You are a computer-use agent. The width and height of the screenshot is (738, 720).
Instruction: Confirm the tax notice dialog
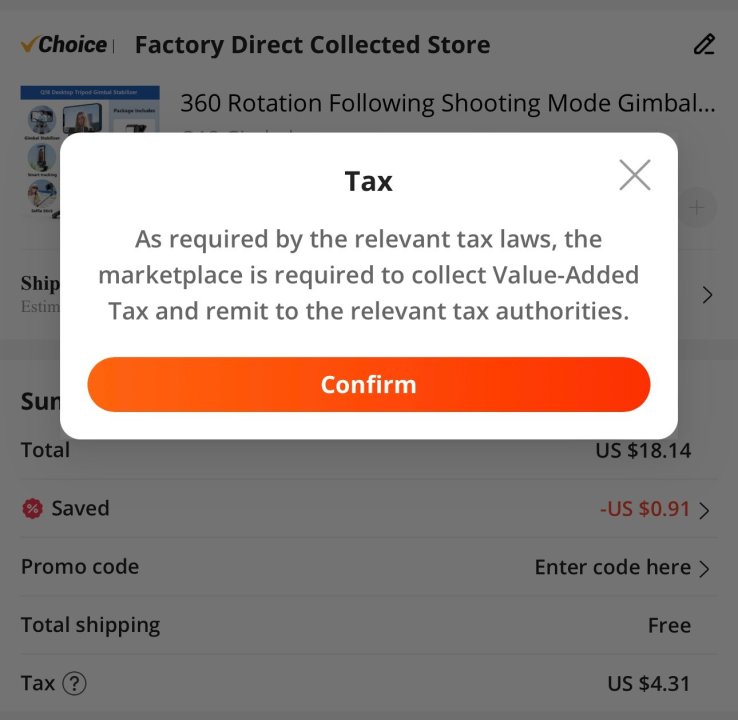[368, 385]
